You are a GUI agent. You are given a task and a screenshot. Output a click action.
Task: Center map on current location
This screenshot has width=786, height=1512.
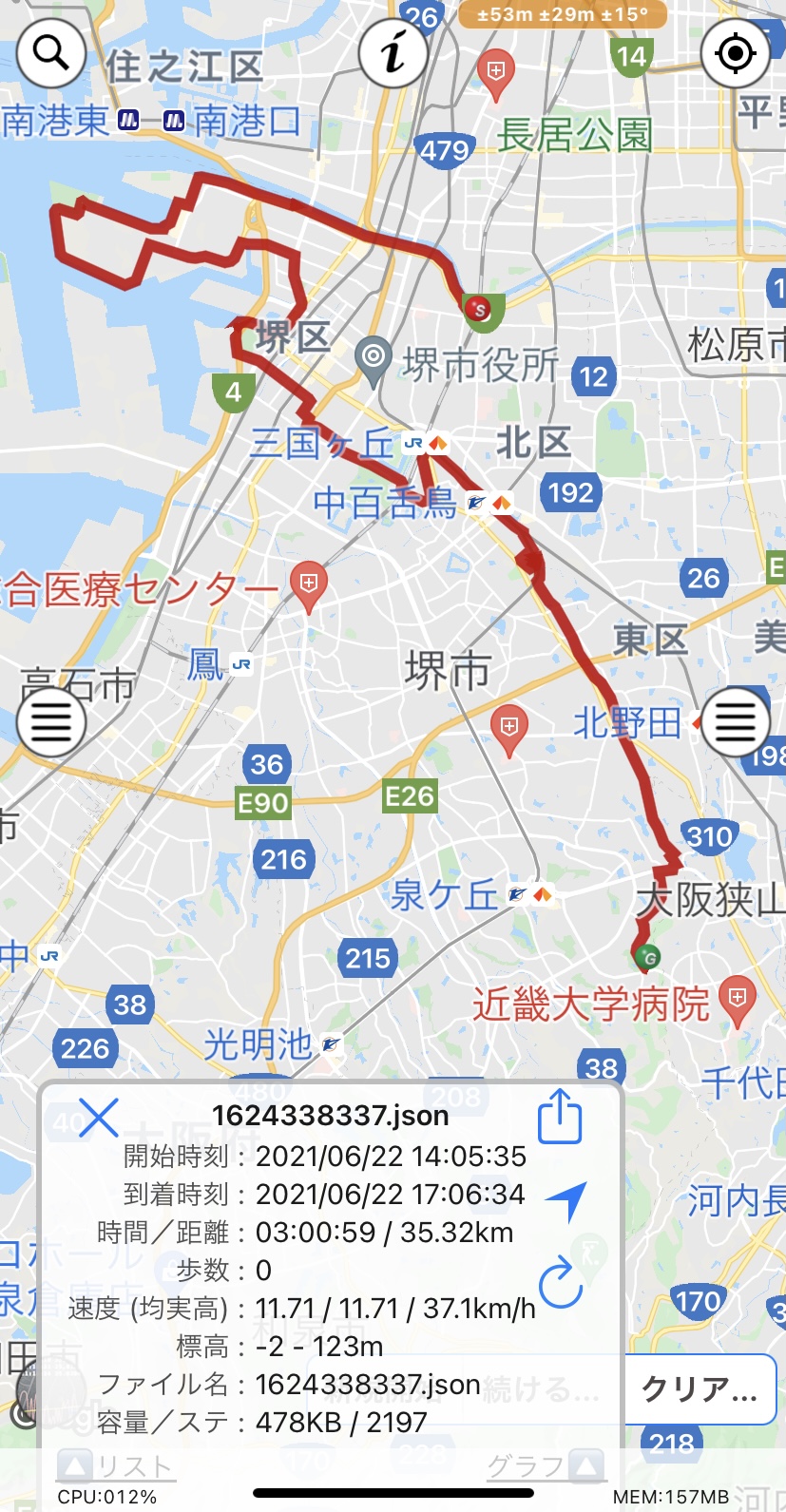pos(735,53)
